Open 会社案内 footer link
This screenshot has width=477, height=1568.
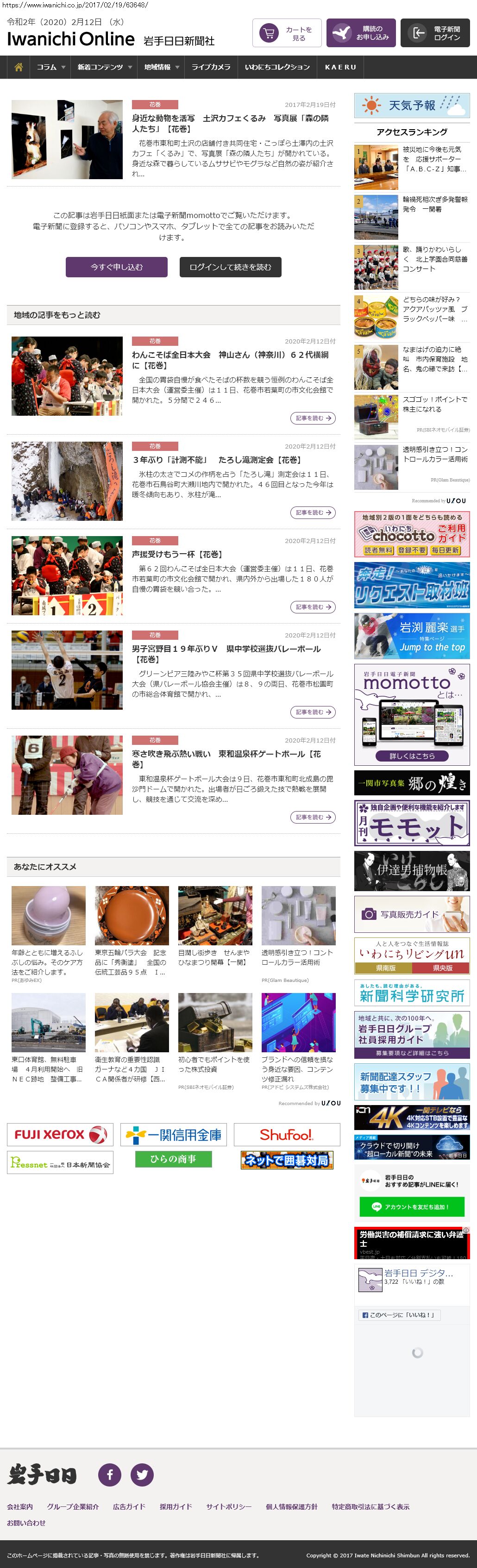coord(20,1506)
